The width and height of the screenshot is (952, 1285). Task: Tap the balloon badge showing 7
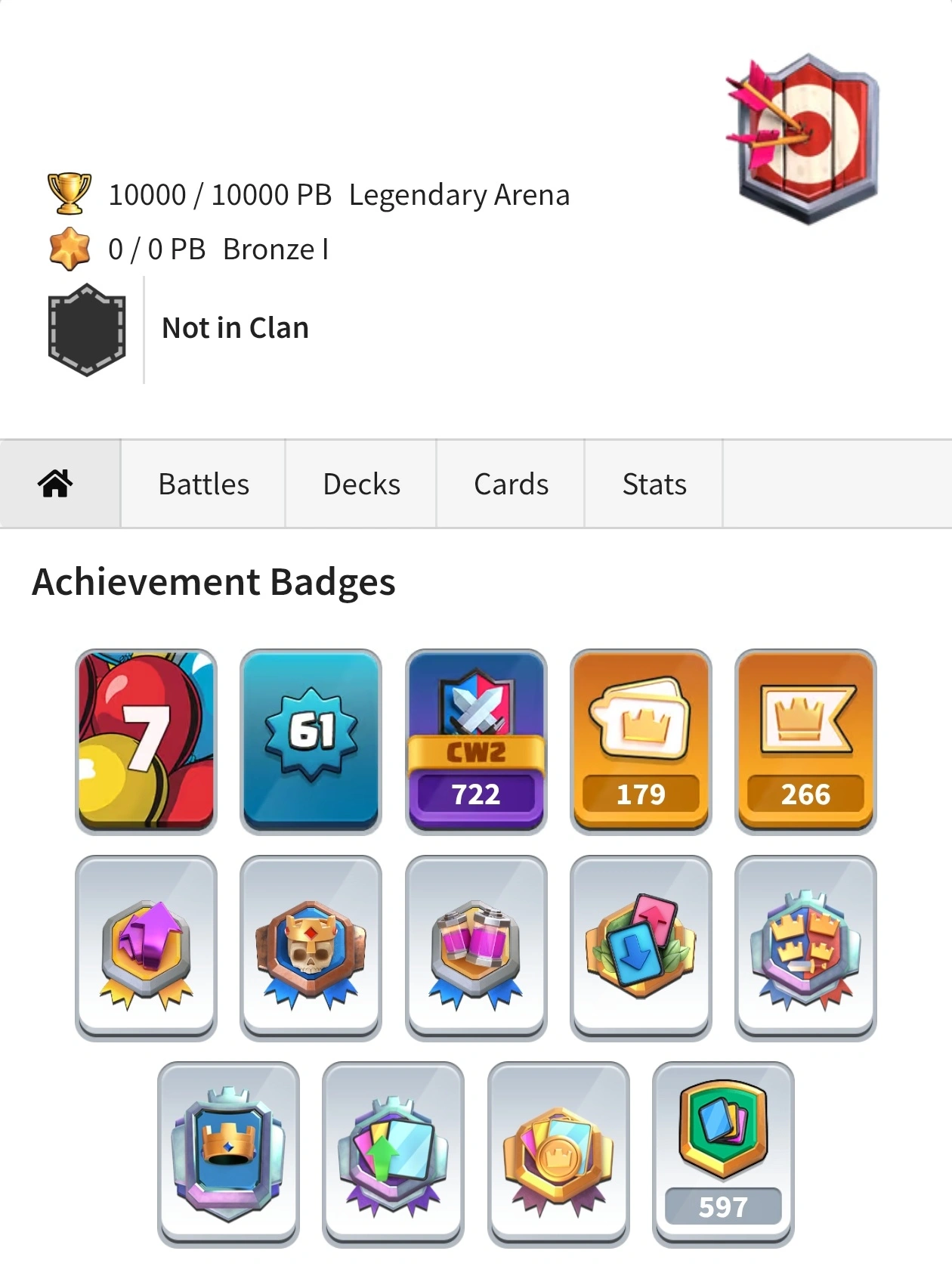[x=146, y=741]
